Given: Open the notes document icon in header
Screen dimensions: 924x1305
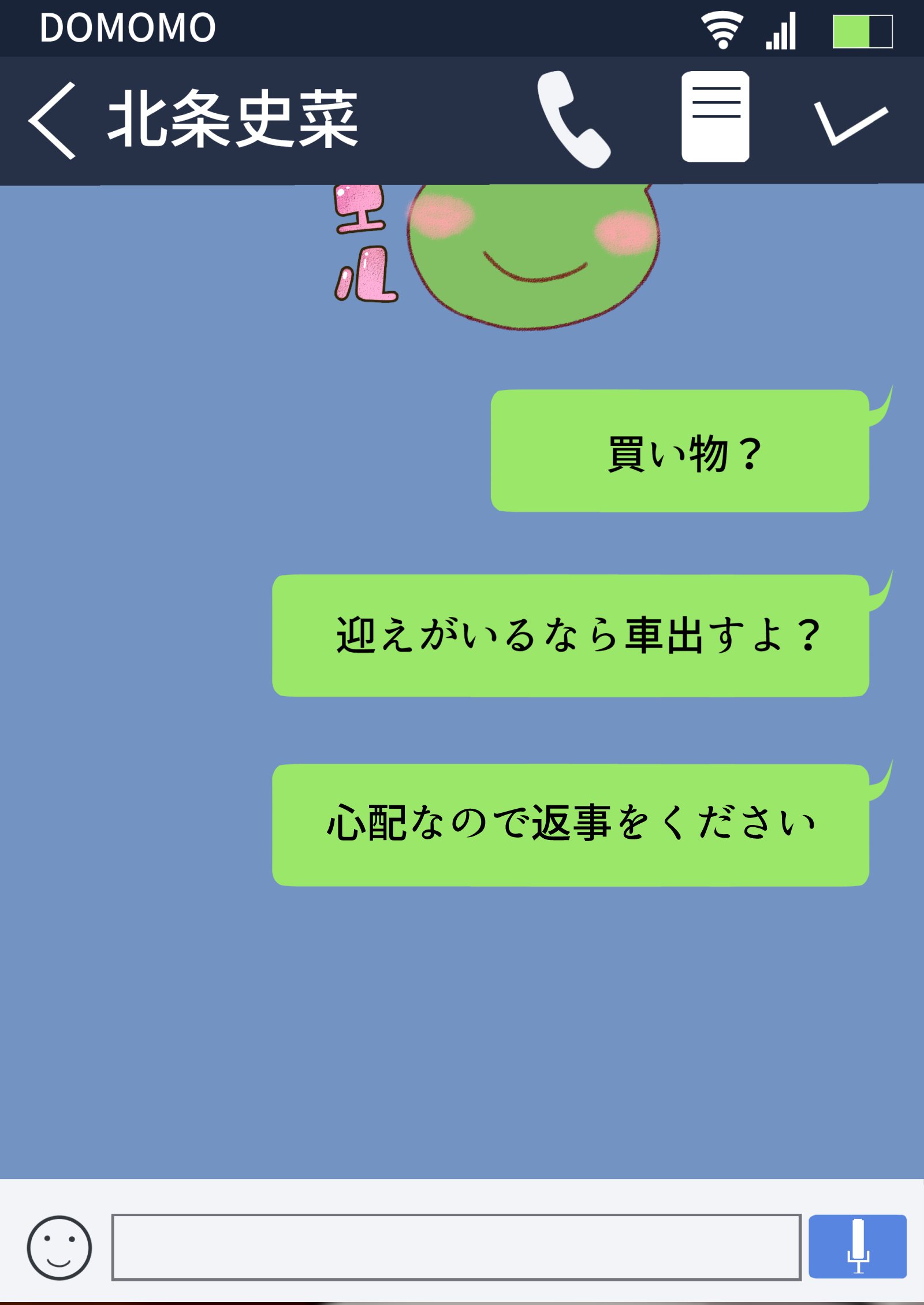Looking at the screenshot, I should [715, 116].
